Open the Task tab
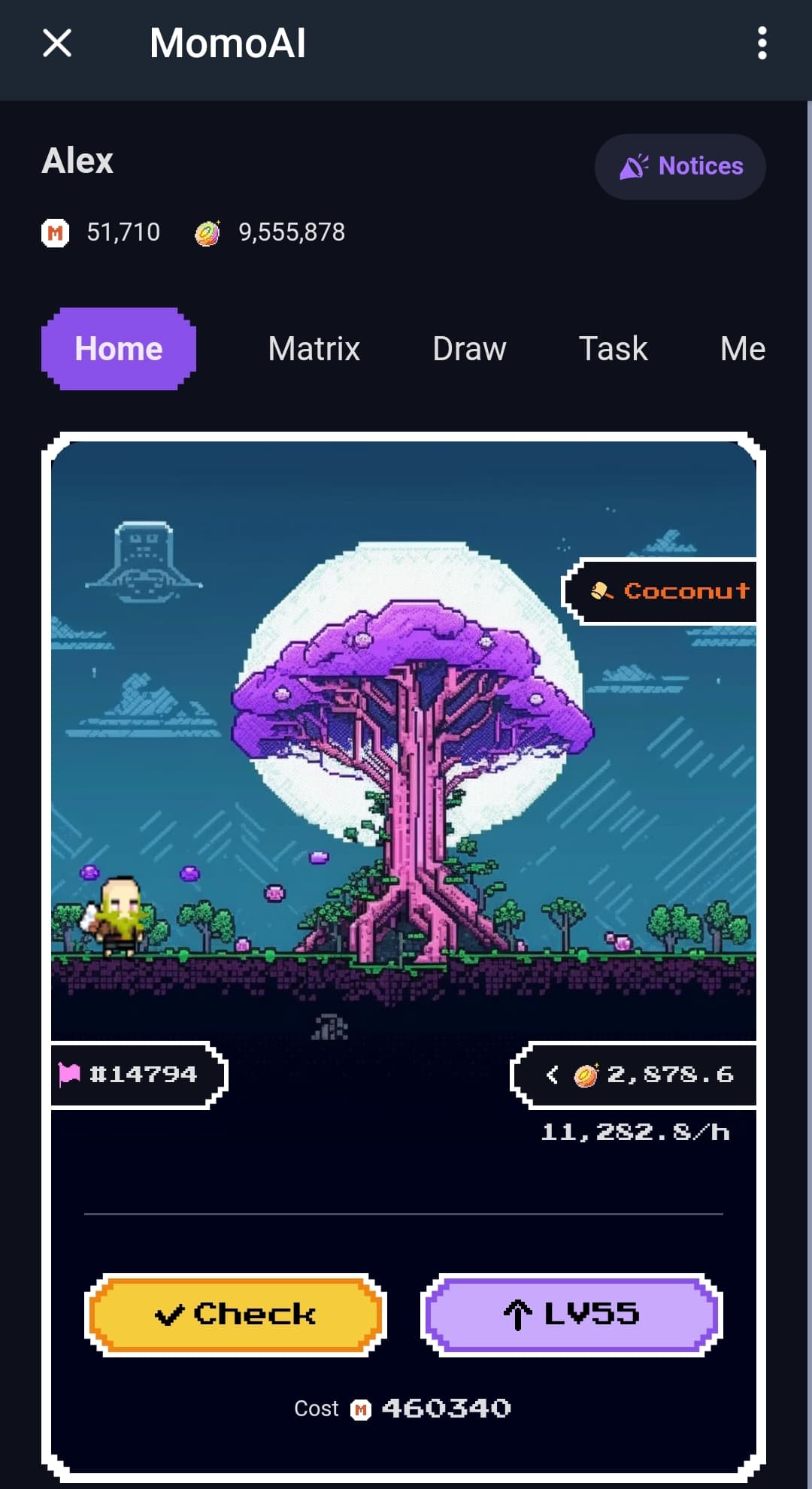Image resolution: width=812 pixels, height=1489 pixels. tap(613, 349)
